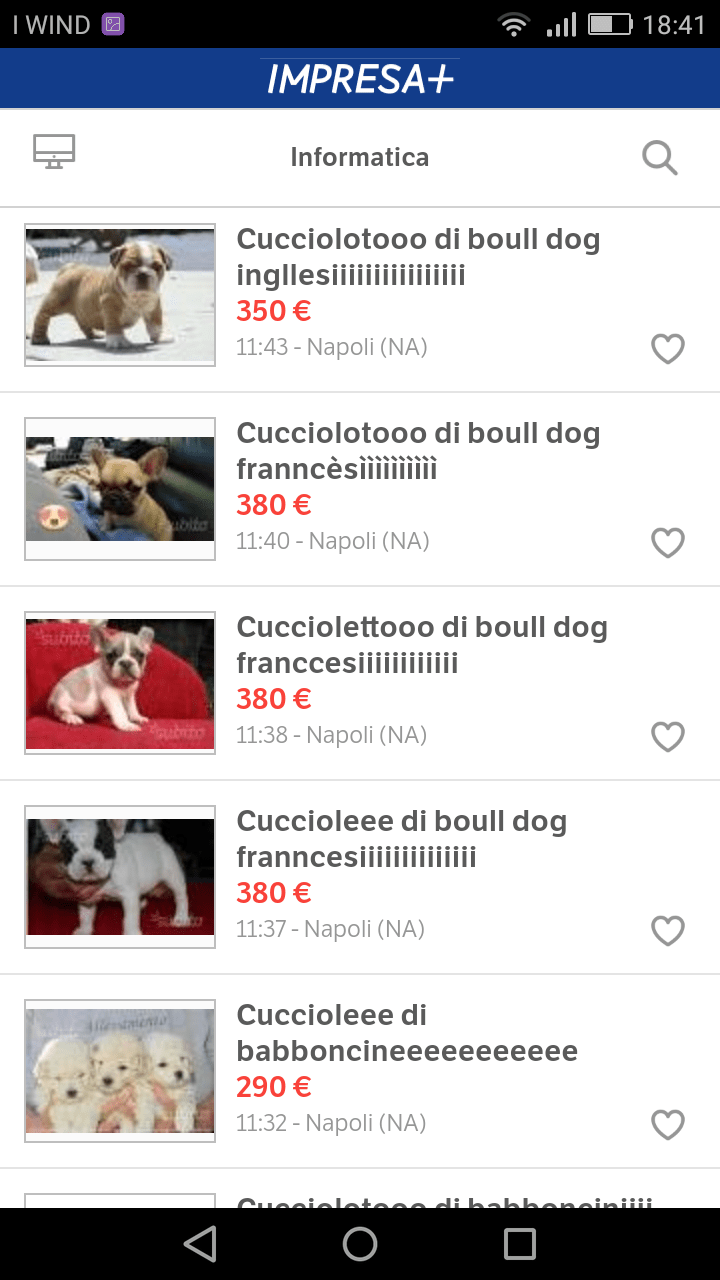Add the 11:37 listing to favorites

tap(668, 931)
